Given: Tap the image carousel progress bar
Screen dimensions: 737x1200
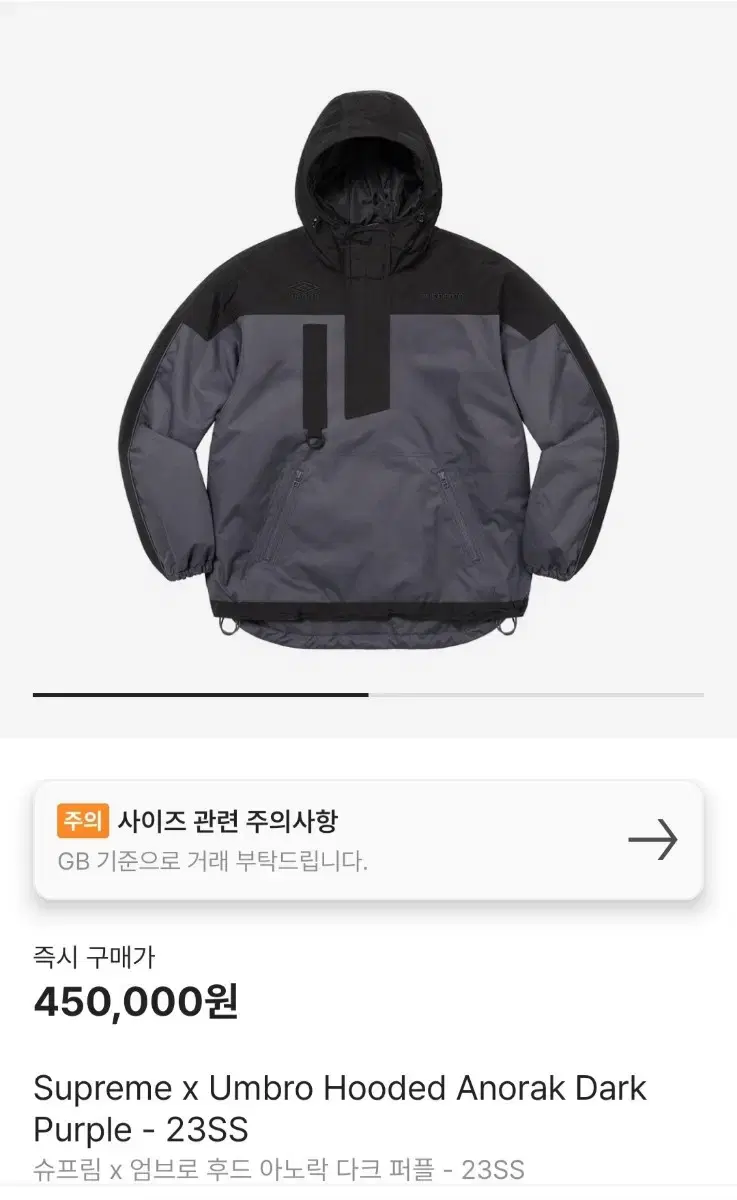Looking at the screenshot, I should click(368, 692).
